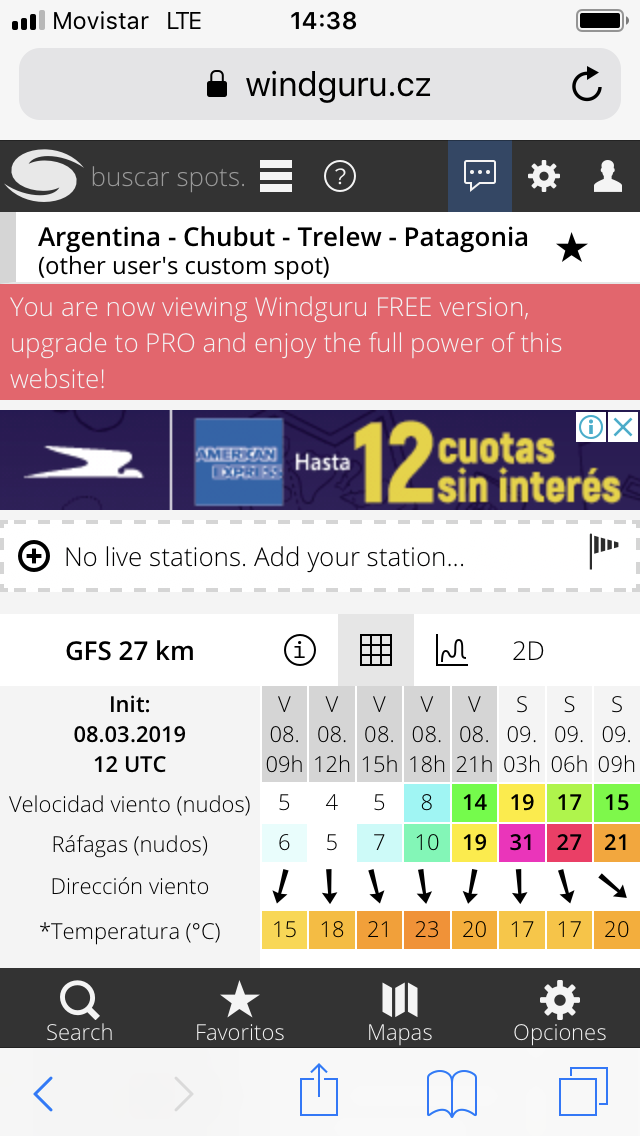
Task: Close the American Express ad
Action: tap(623, 427)
